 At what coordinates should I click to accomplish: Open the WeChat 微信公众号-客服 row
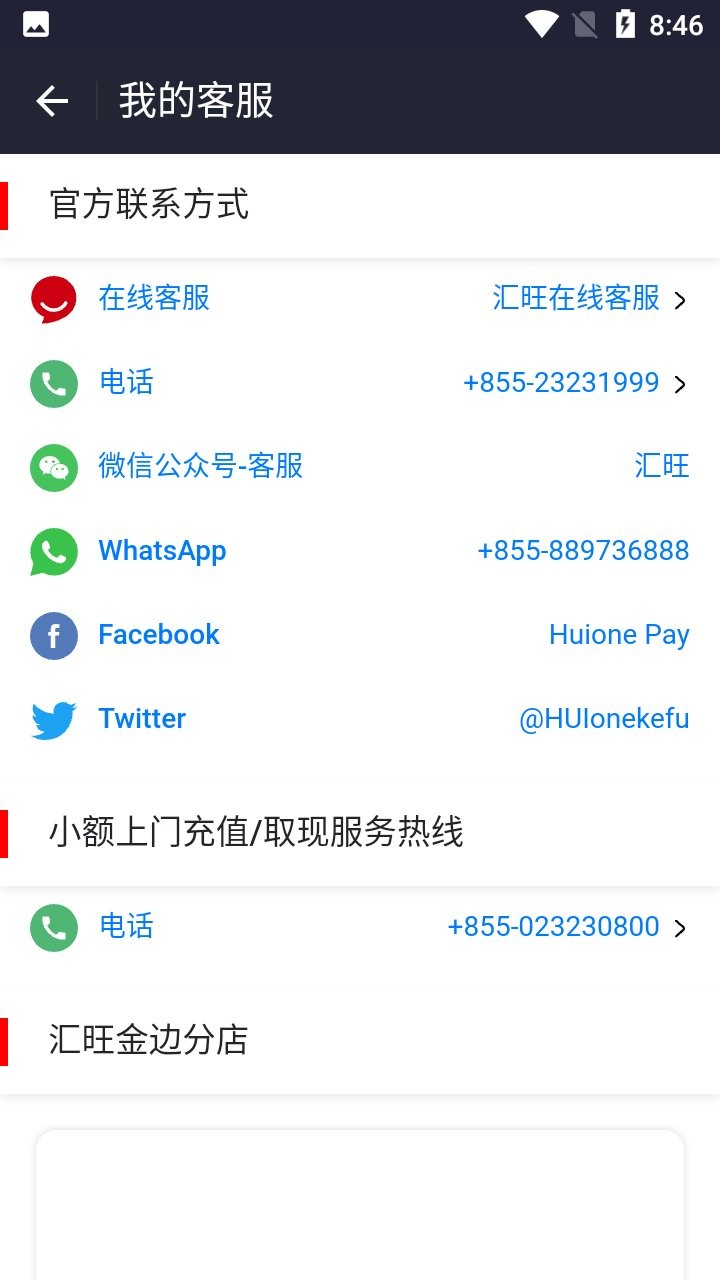[x=360, y=467]
